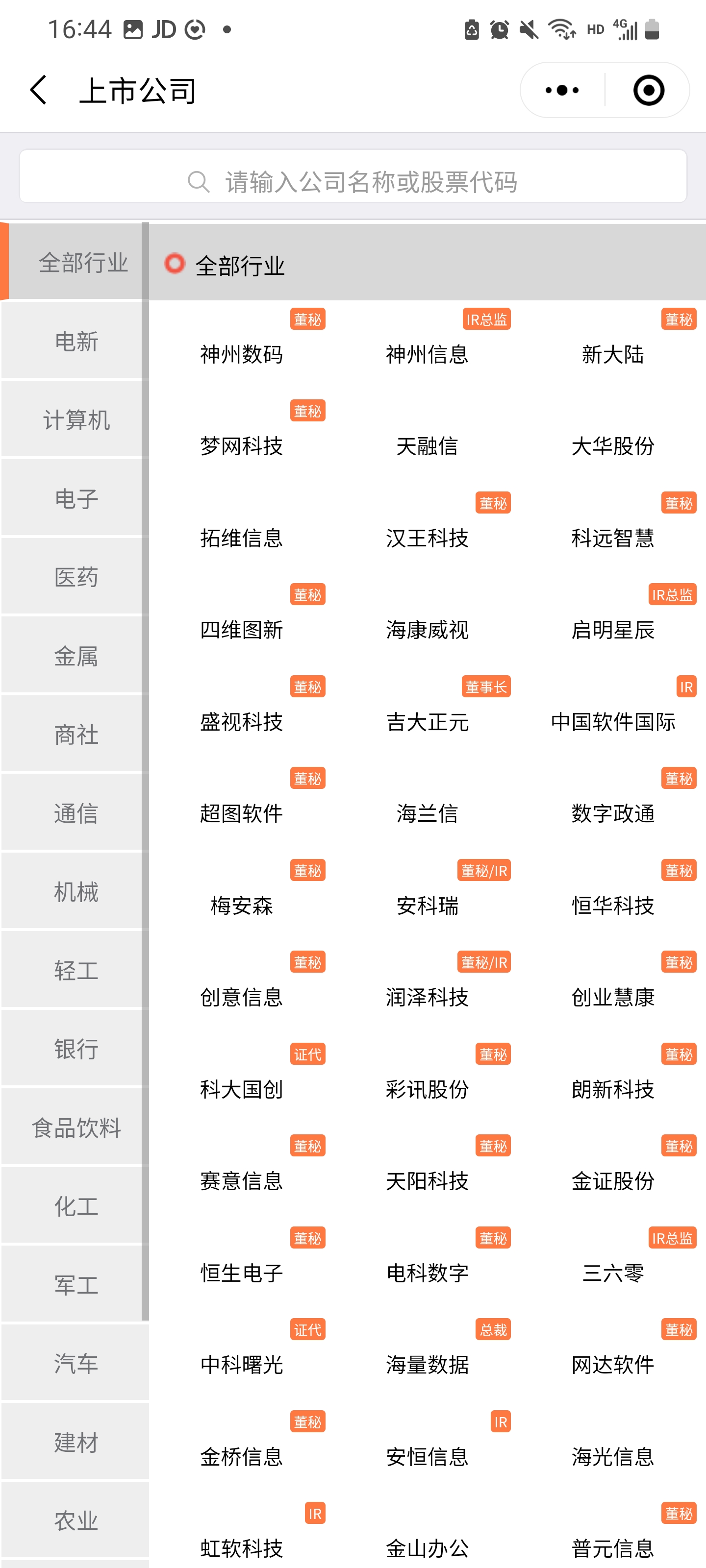Select the 医药 industry category

[x=75, y=576]
